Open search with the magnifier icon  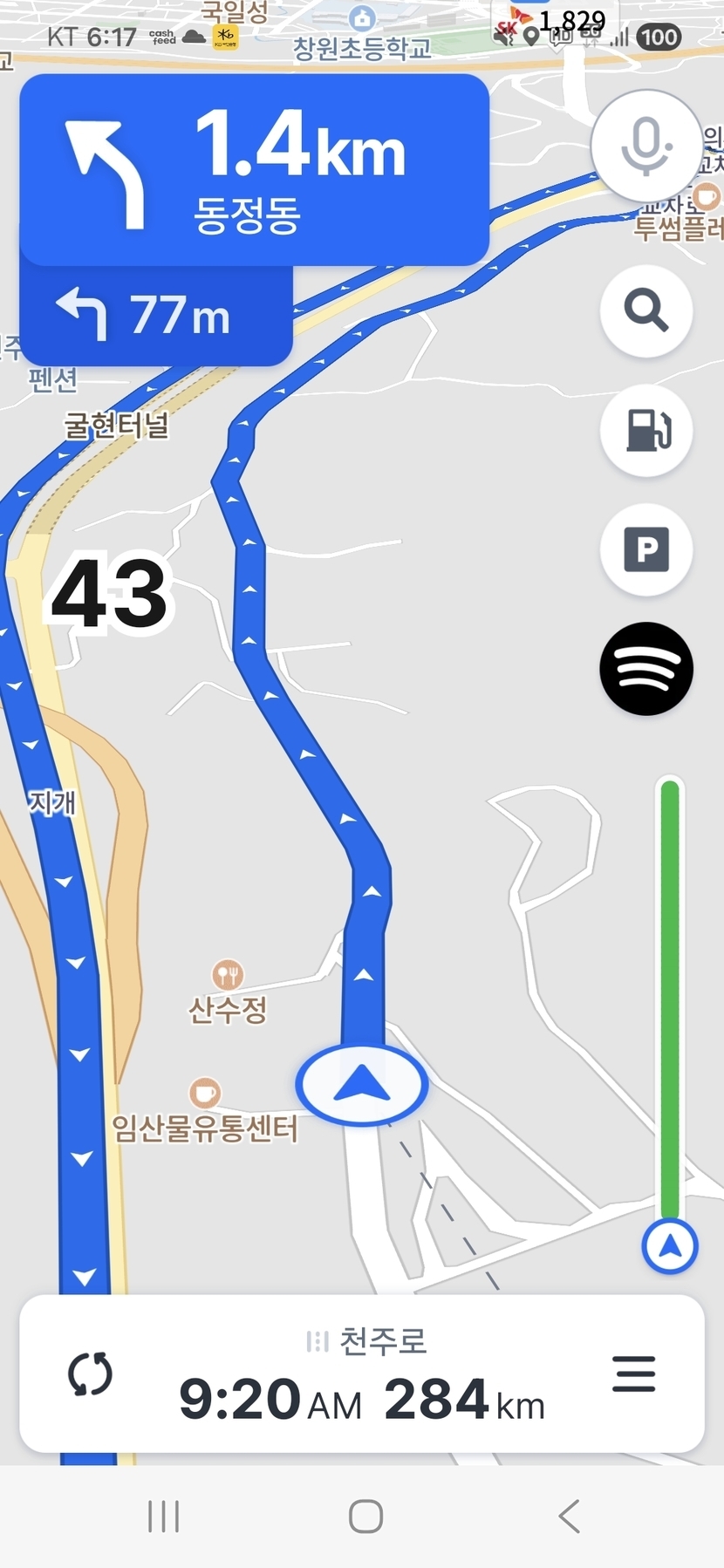pyautogui.click(x=645, y=310)
